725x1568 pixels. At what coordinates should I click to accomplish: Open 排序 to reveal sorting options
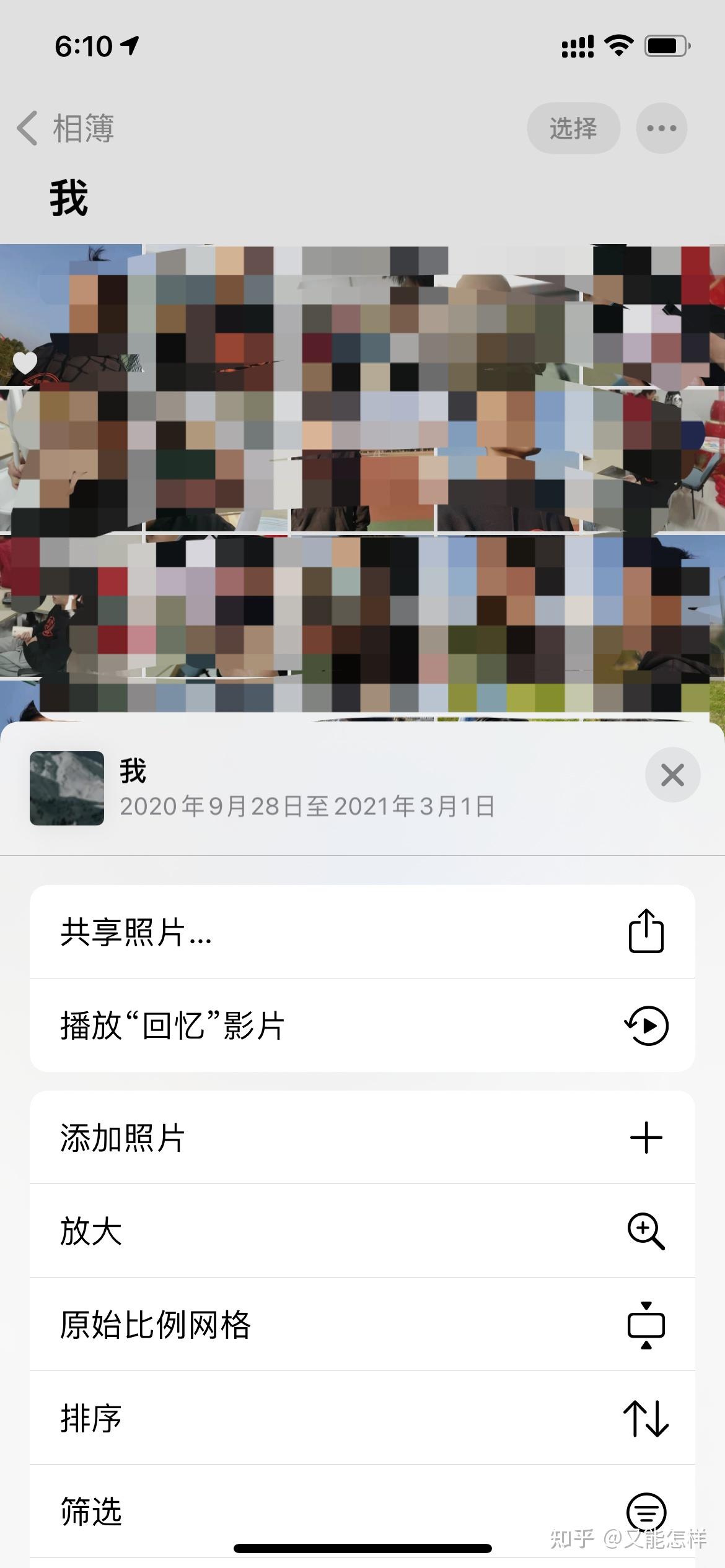tap(248, 1418)
